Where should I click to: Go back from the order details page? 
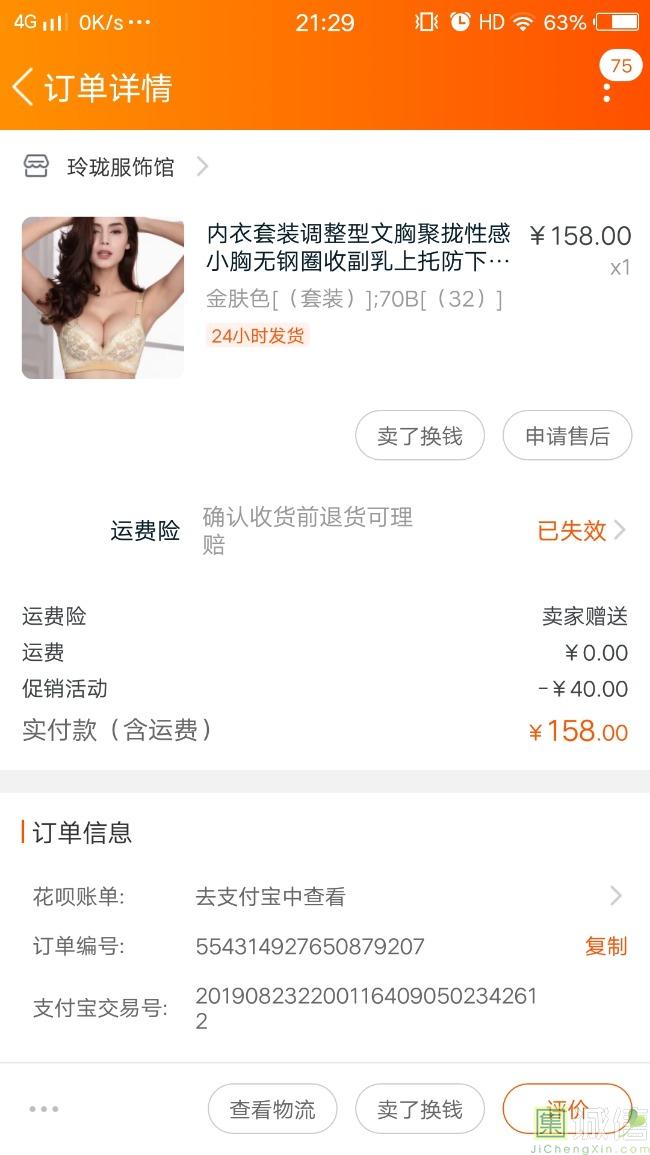tap(24, 87)
